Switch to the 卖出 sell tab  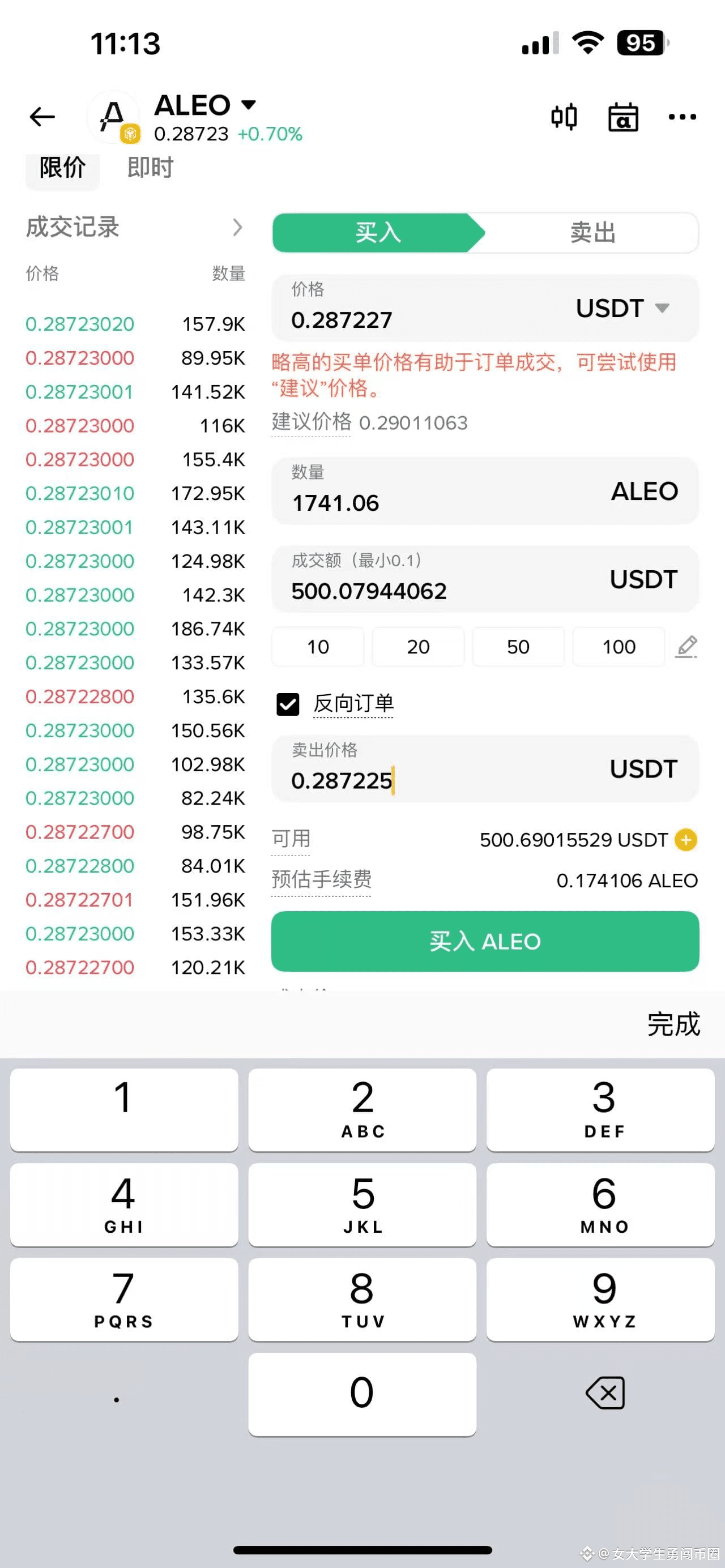click(x=592, y=233)
